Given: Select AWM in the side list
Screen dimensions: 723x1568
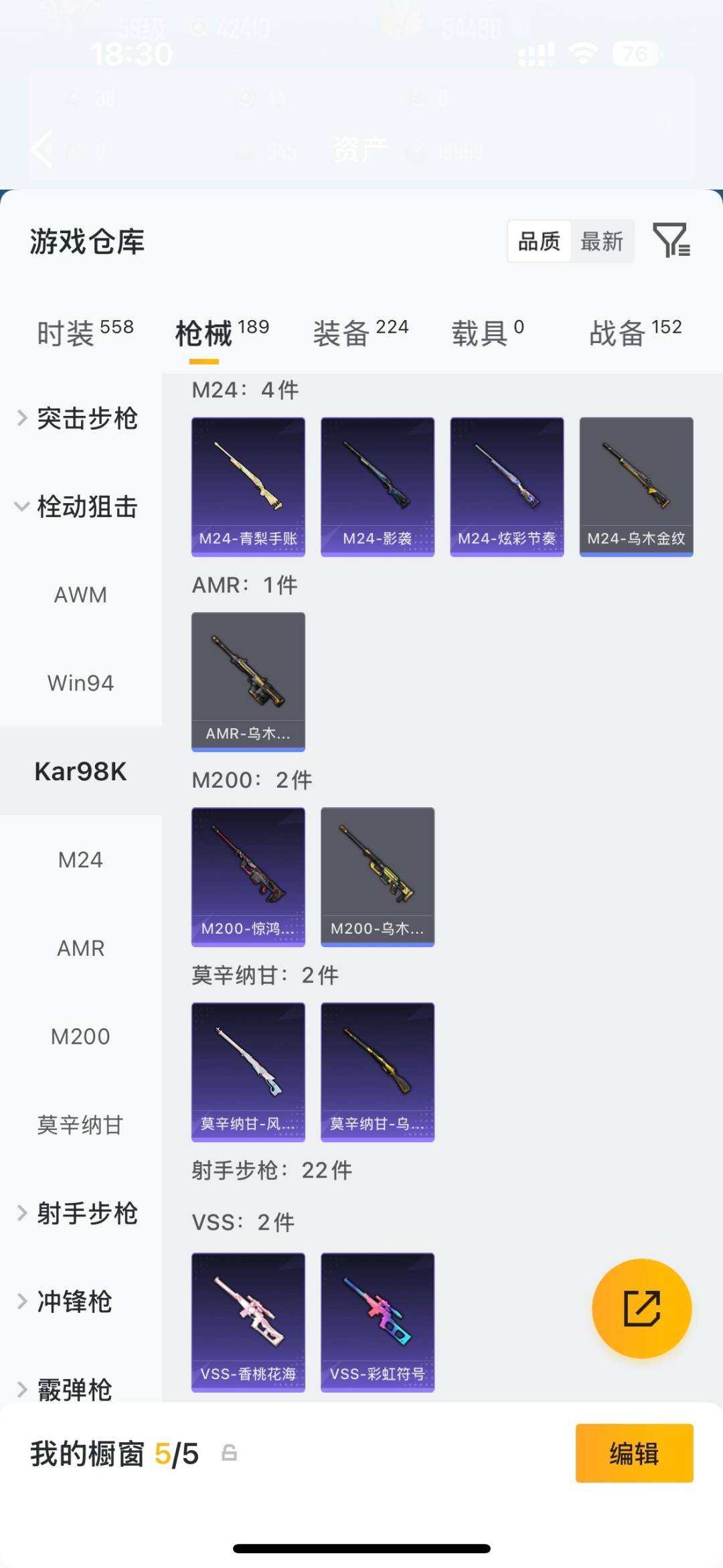Looking at the screenshot, I should click(x=81, y=595).
